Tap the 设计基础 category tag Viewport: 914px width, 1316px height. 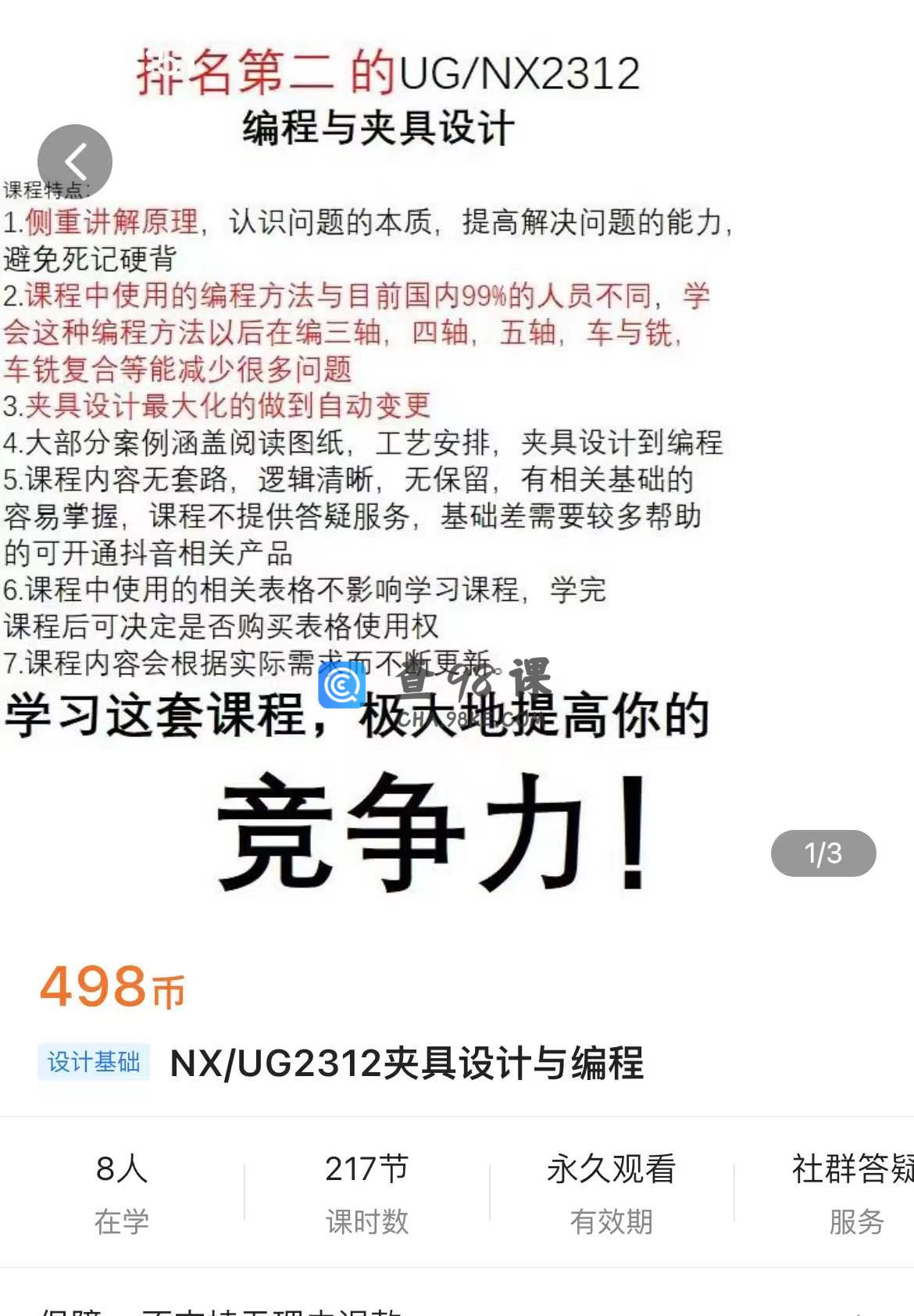point(94,1062)
